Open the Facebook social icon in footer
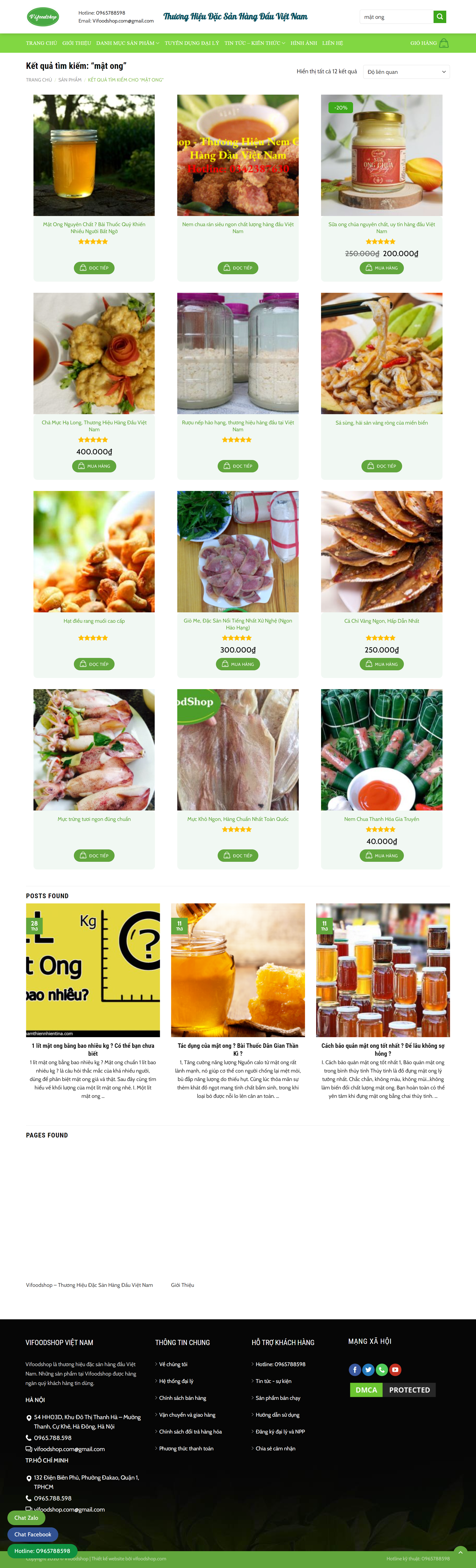Viewport: 476px width, 1568px height. [355, 1370]
